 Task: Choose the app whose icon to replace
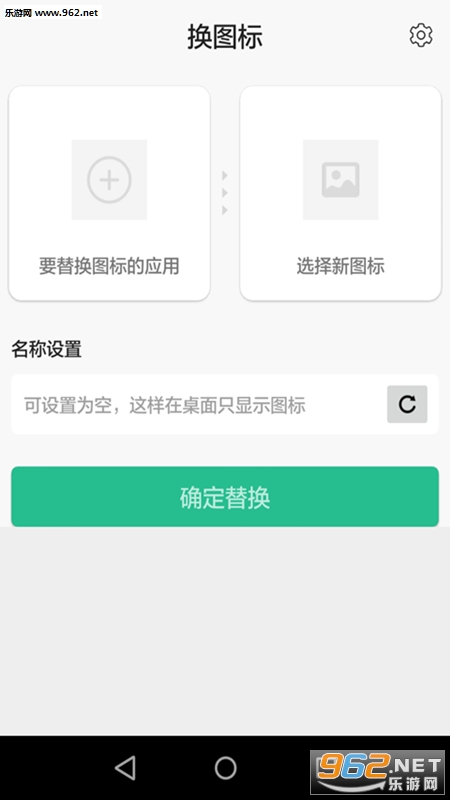tap(109, 193)
